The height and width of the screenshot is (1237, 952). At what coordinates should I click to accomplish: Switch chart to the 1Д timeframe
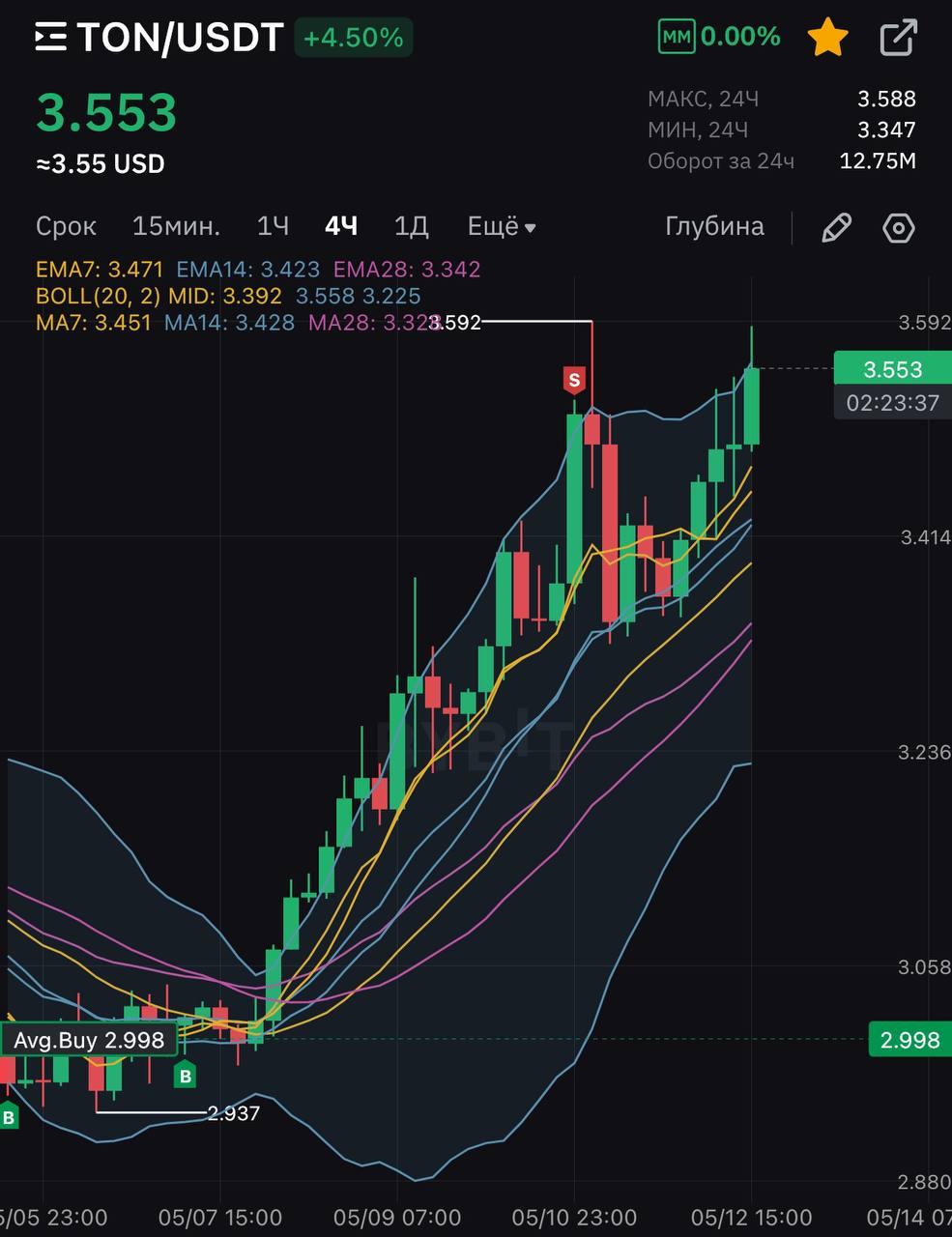(411, 226)
